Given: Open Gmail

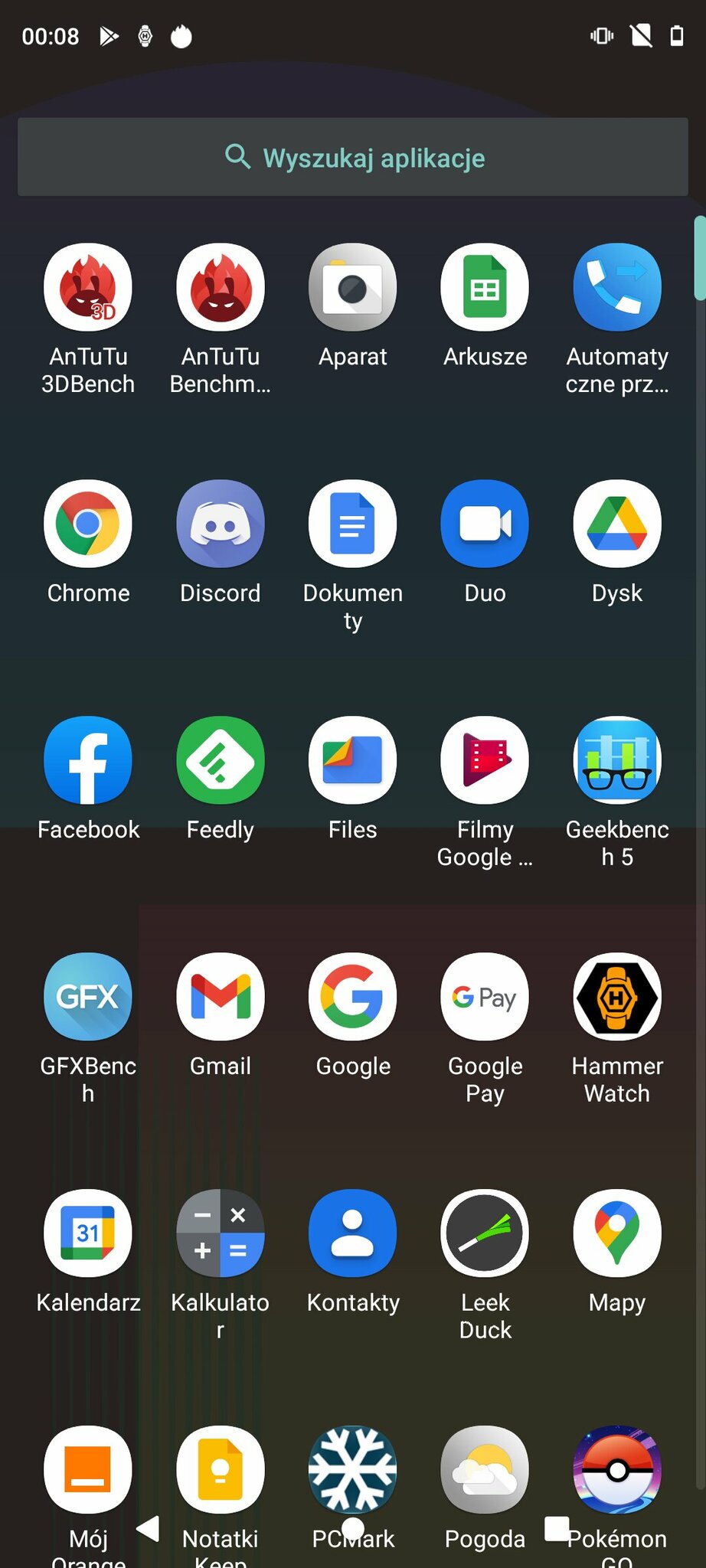Looking at the screenshot, I should [x=221, y=998].
